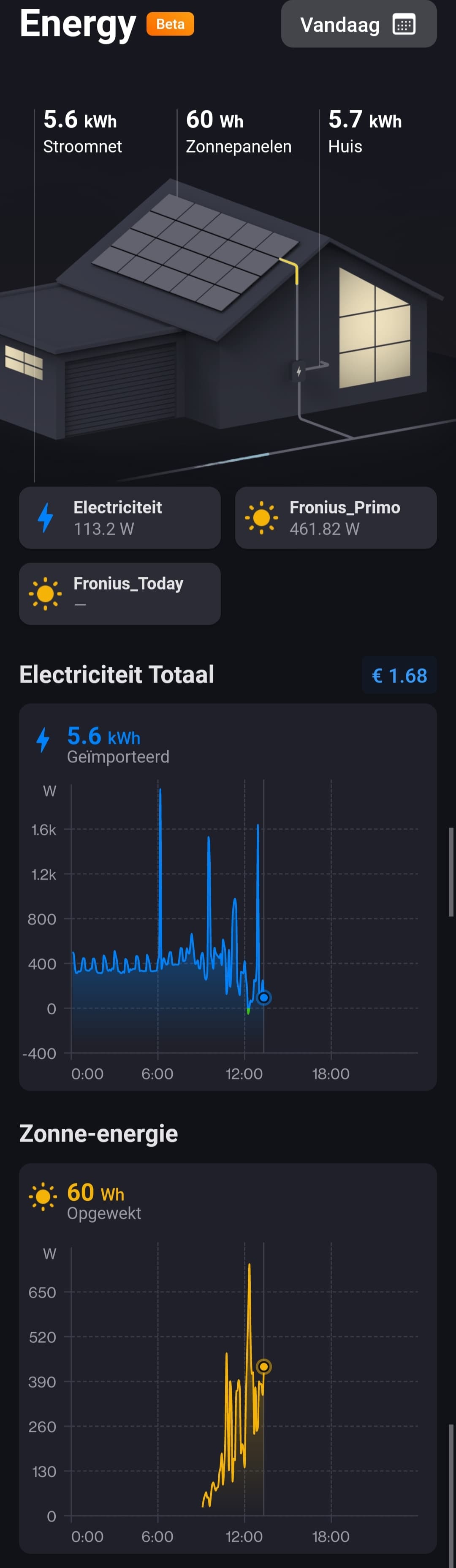Open the Vandaag date picker

[358, 25]
